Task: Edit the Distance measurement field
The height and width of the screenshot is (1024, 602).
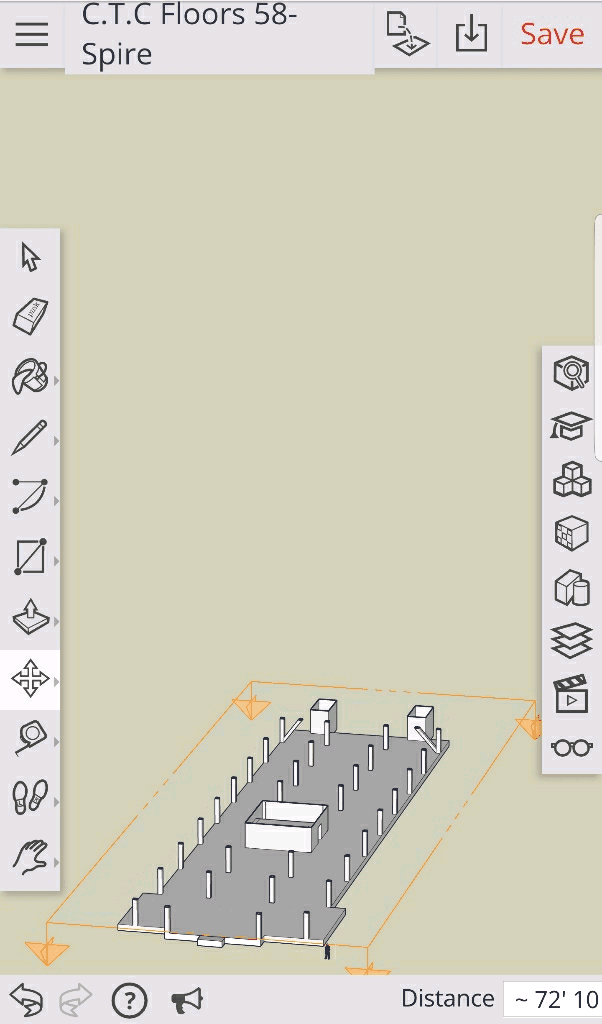Action: click(x=552, y=999)
